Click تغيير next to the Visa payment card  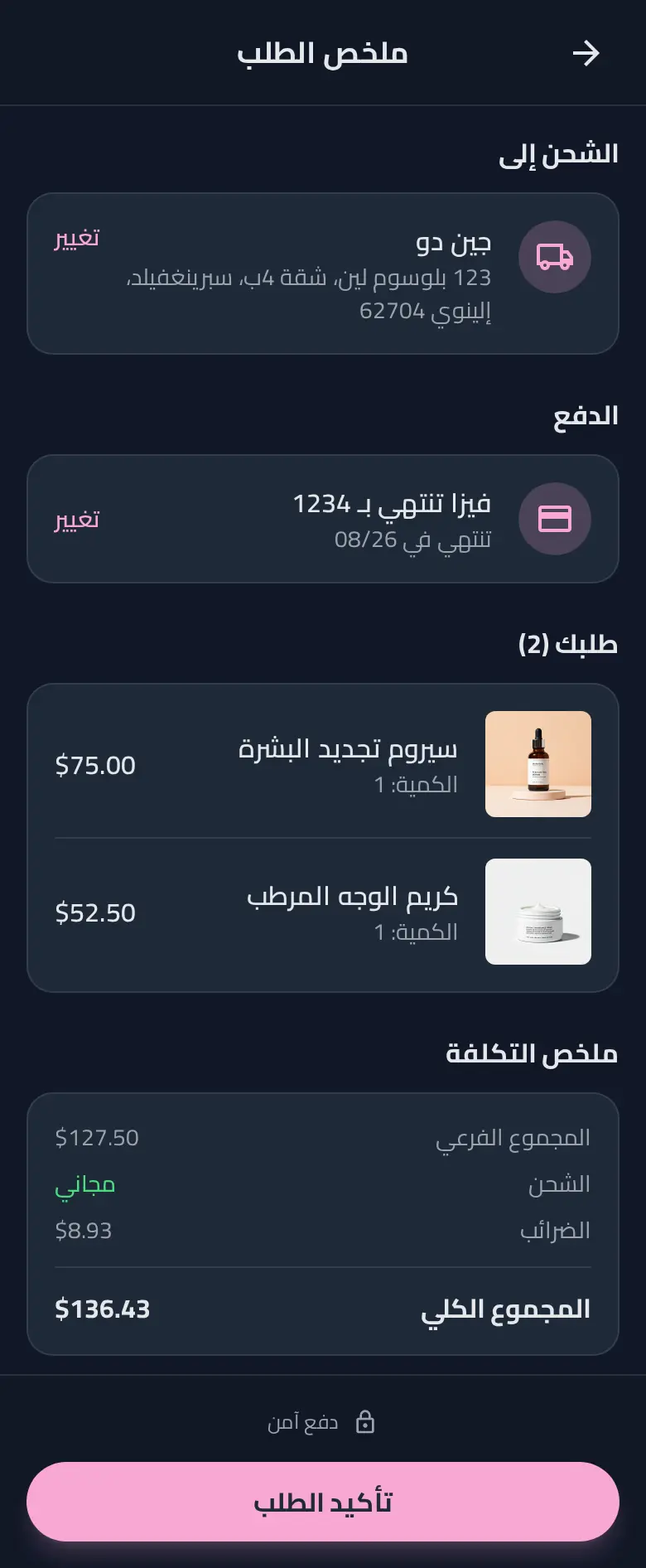tap(78, 520)
